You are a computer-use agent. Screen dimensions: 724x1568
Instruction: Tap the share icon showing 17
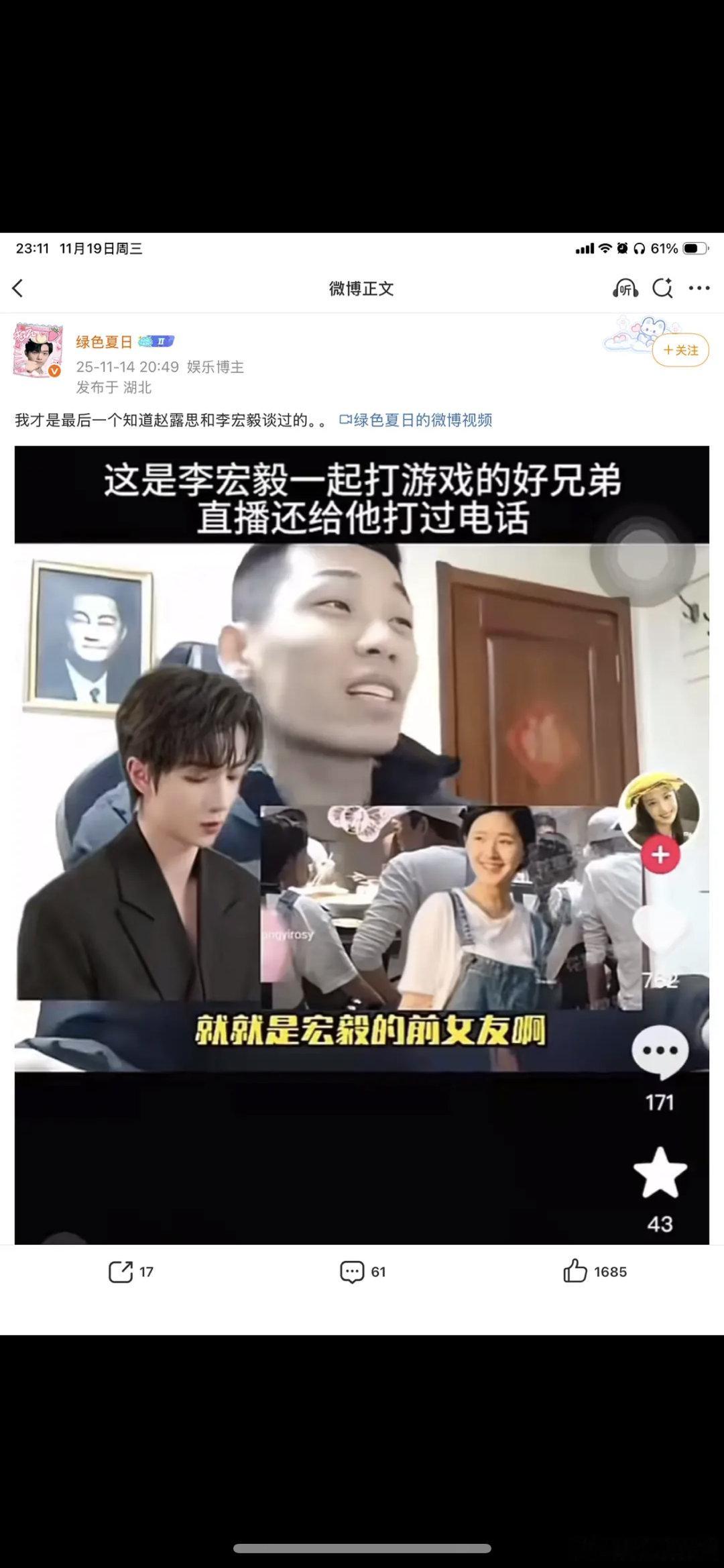[124, 1270]
